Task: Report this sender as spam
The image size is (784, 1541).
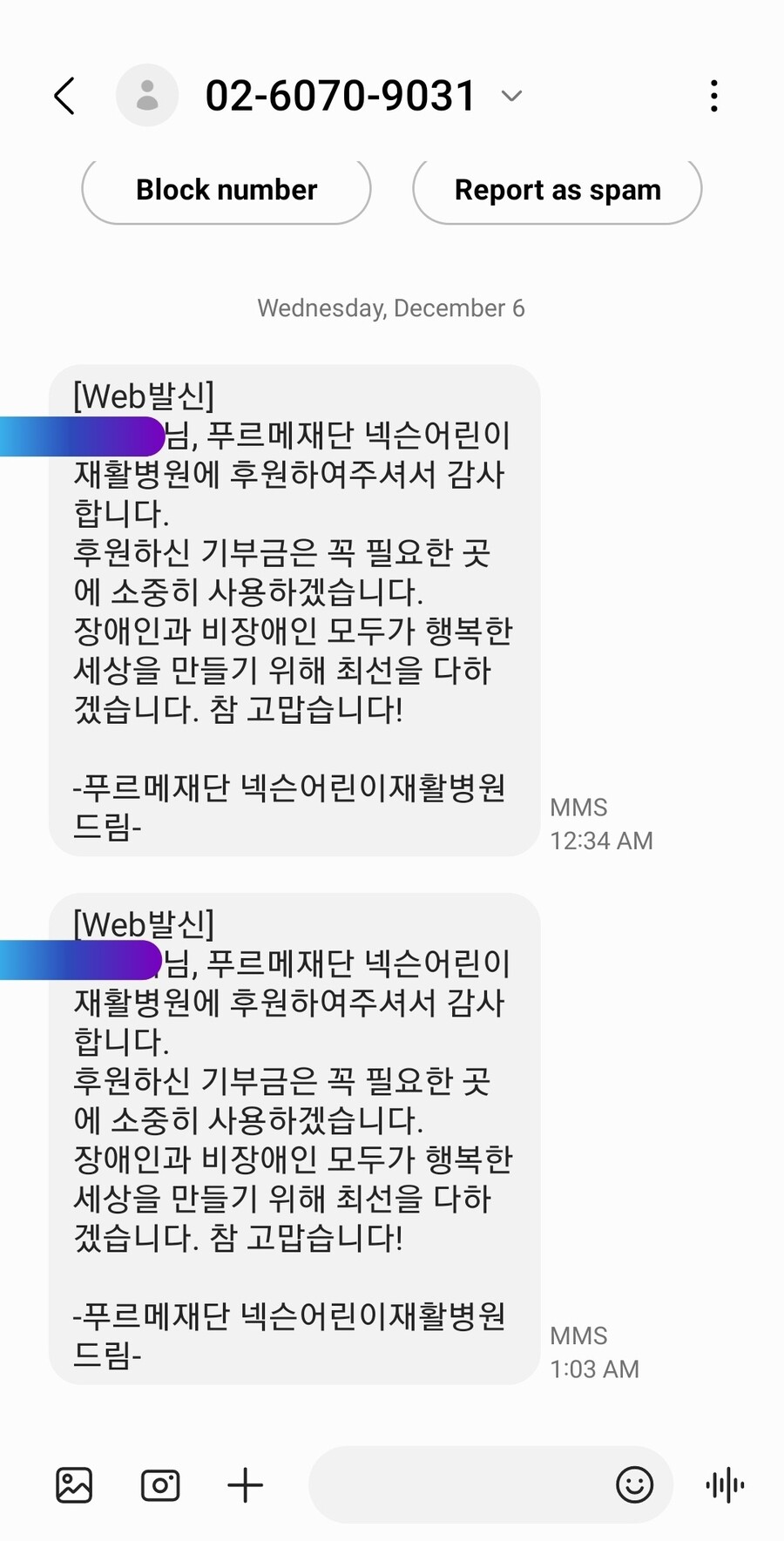Action: pos(558,190)
